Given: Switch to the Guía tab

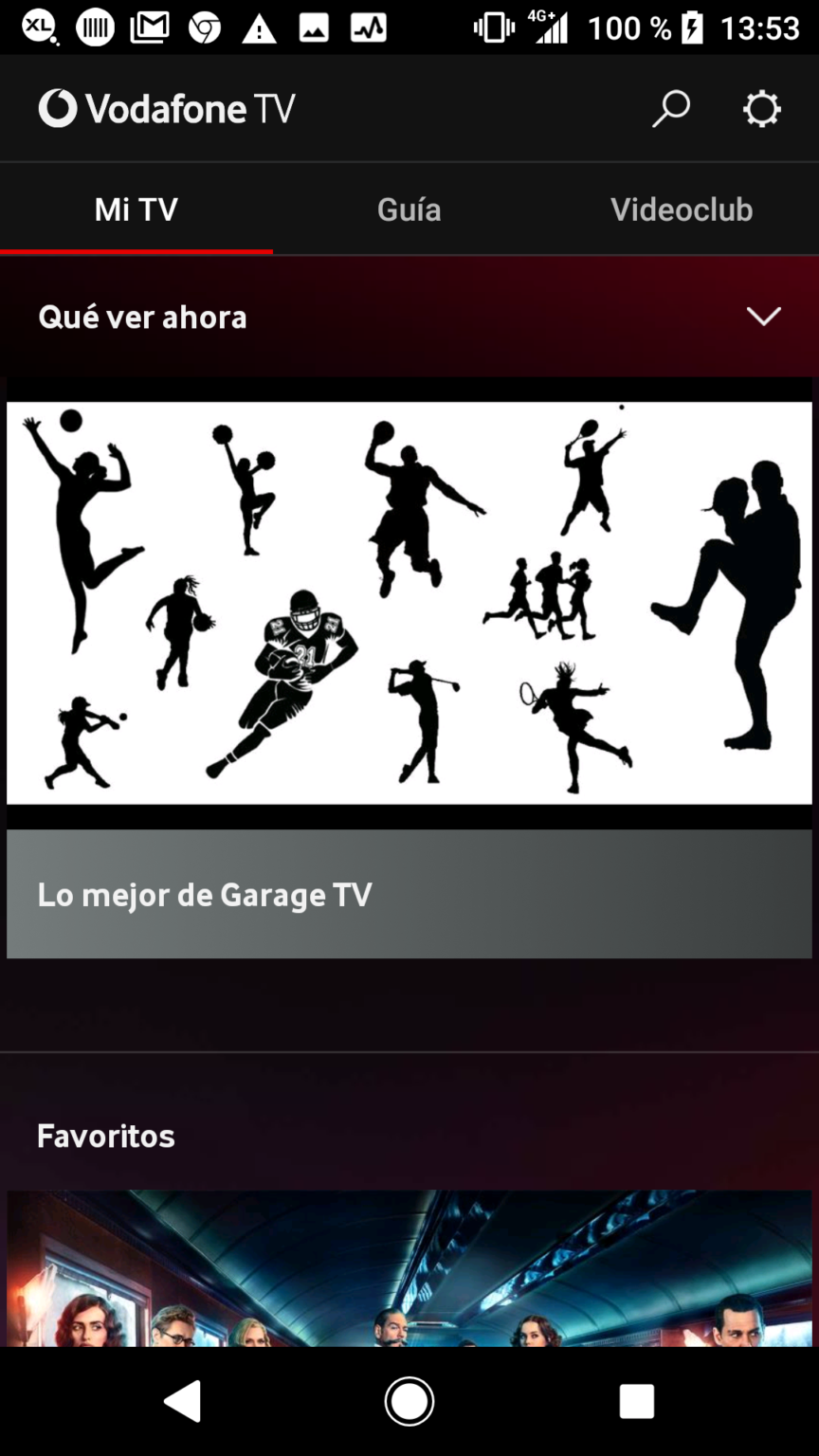Looking at the screenshot, I should pos(409,209).
